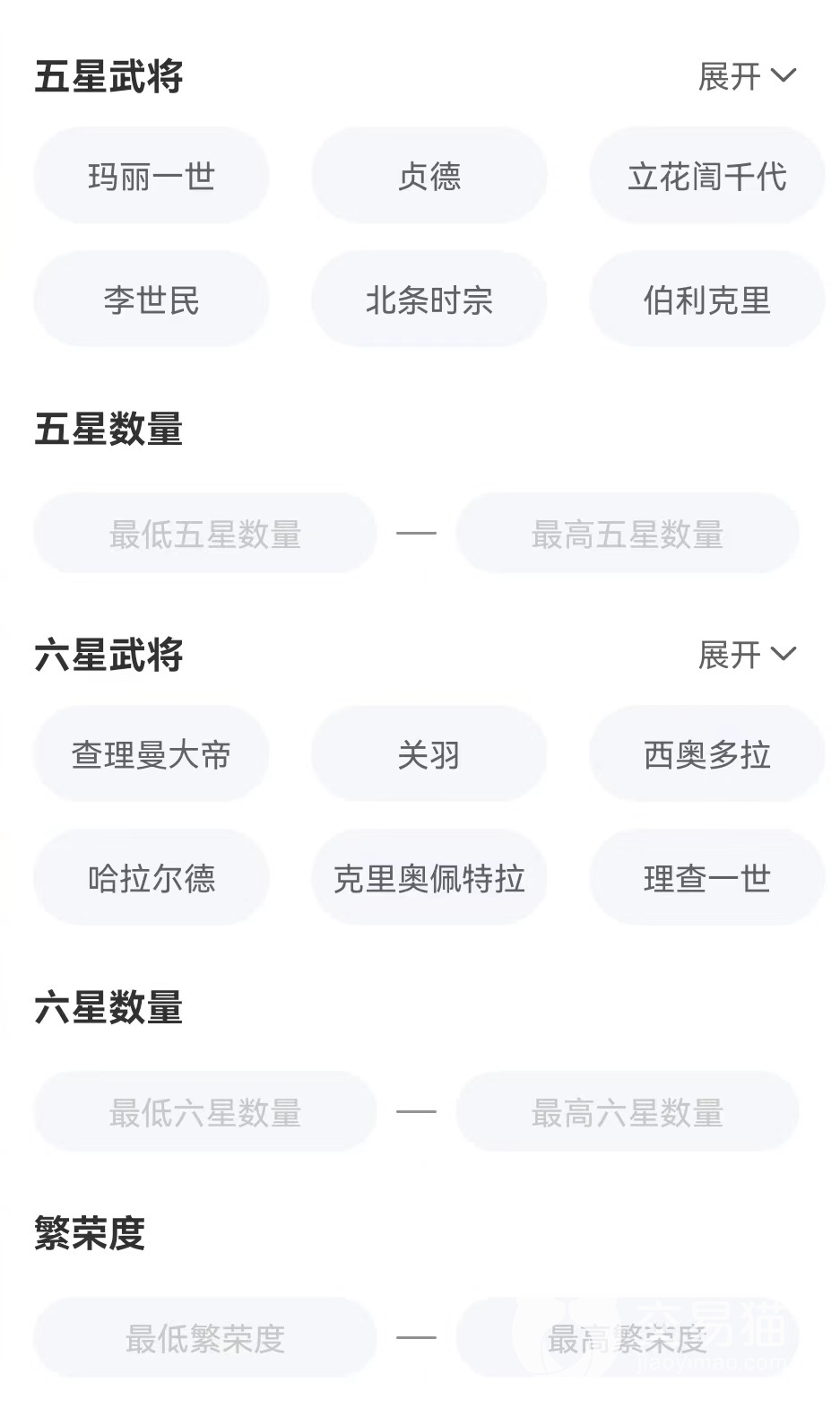The width and height of the screenshot is (840, 1409).
Task: Select 理查一世 chip
Action: coord(706,878)
